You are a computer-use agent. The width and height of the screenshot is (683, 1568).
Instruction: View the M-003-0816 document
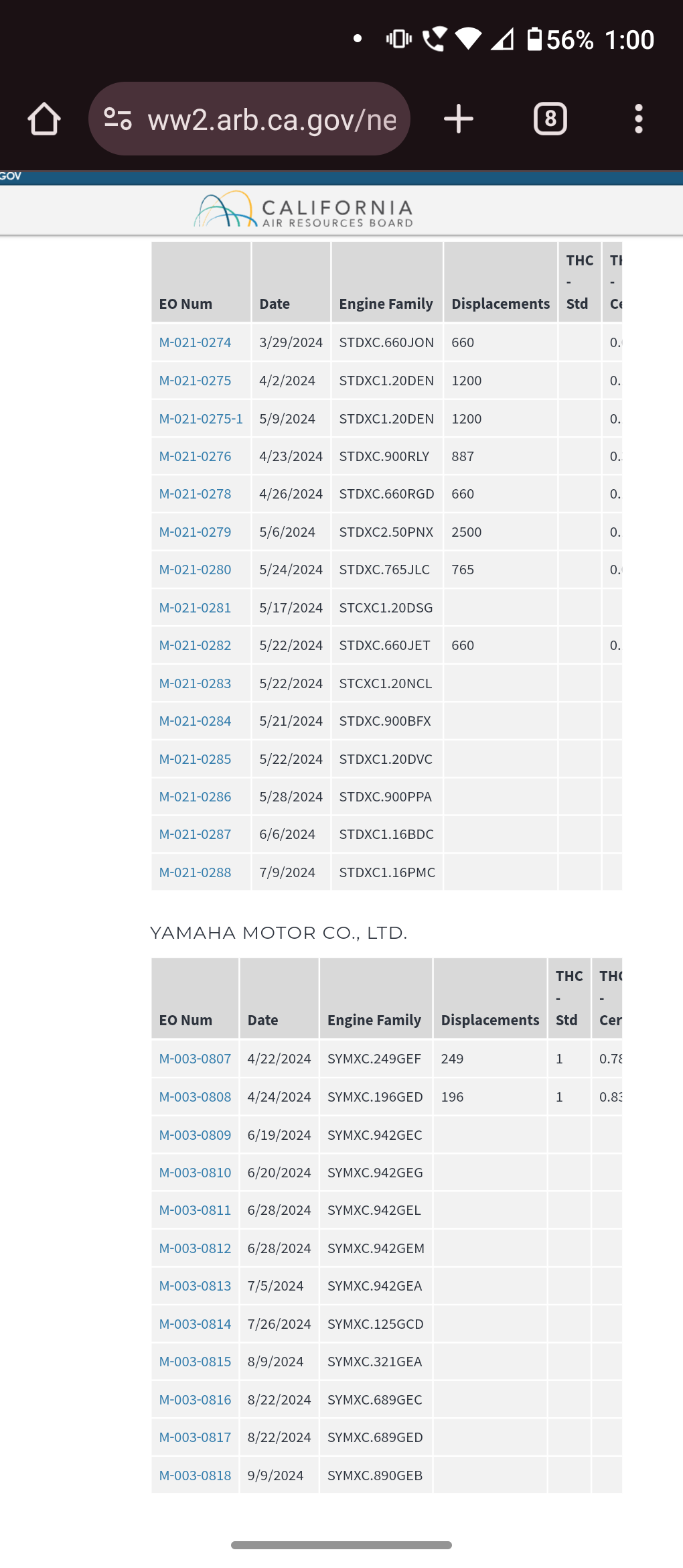(x=195, y=1400)
